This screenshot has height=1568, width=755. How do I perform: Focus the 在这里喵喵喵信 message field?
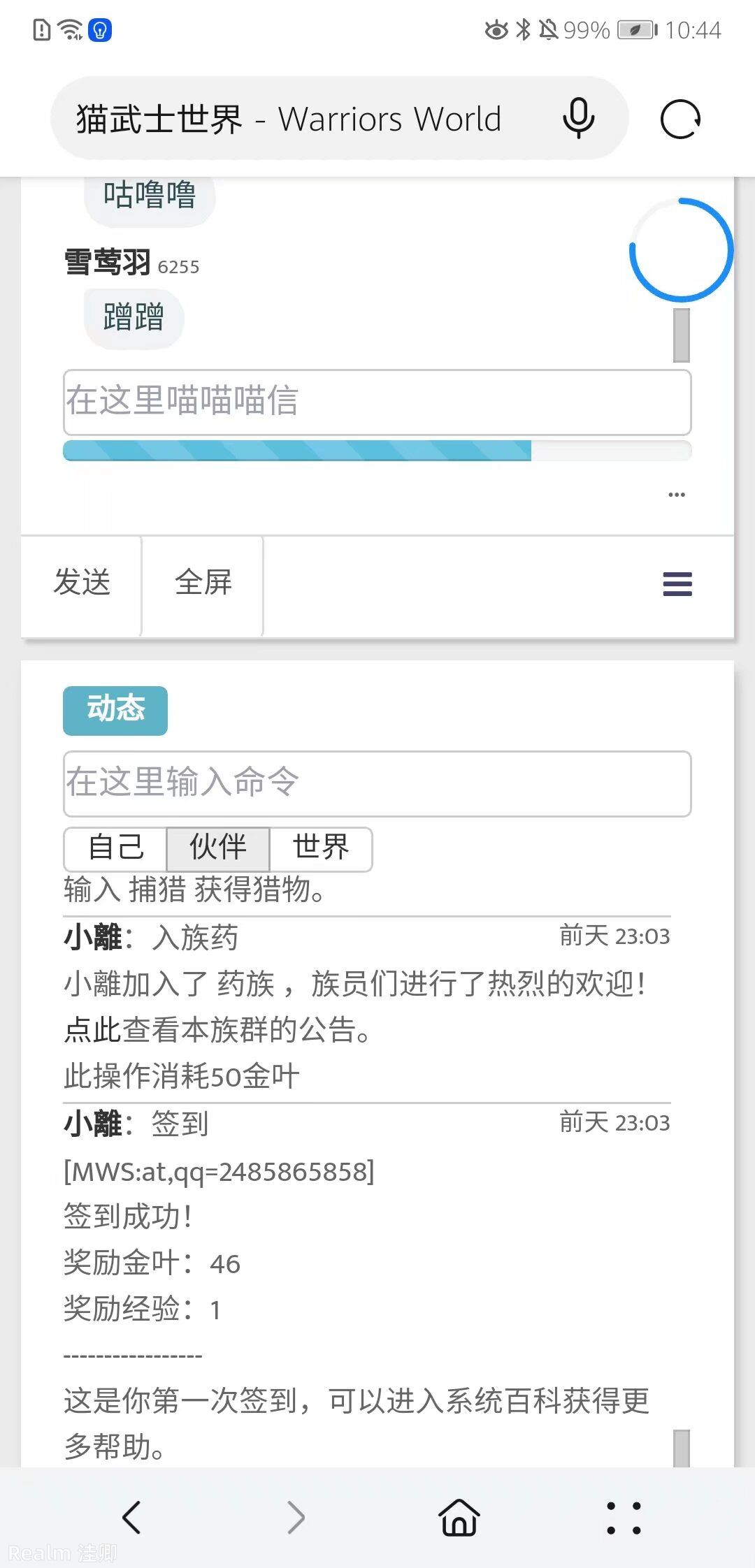(x=377, y=402)
